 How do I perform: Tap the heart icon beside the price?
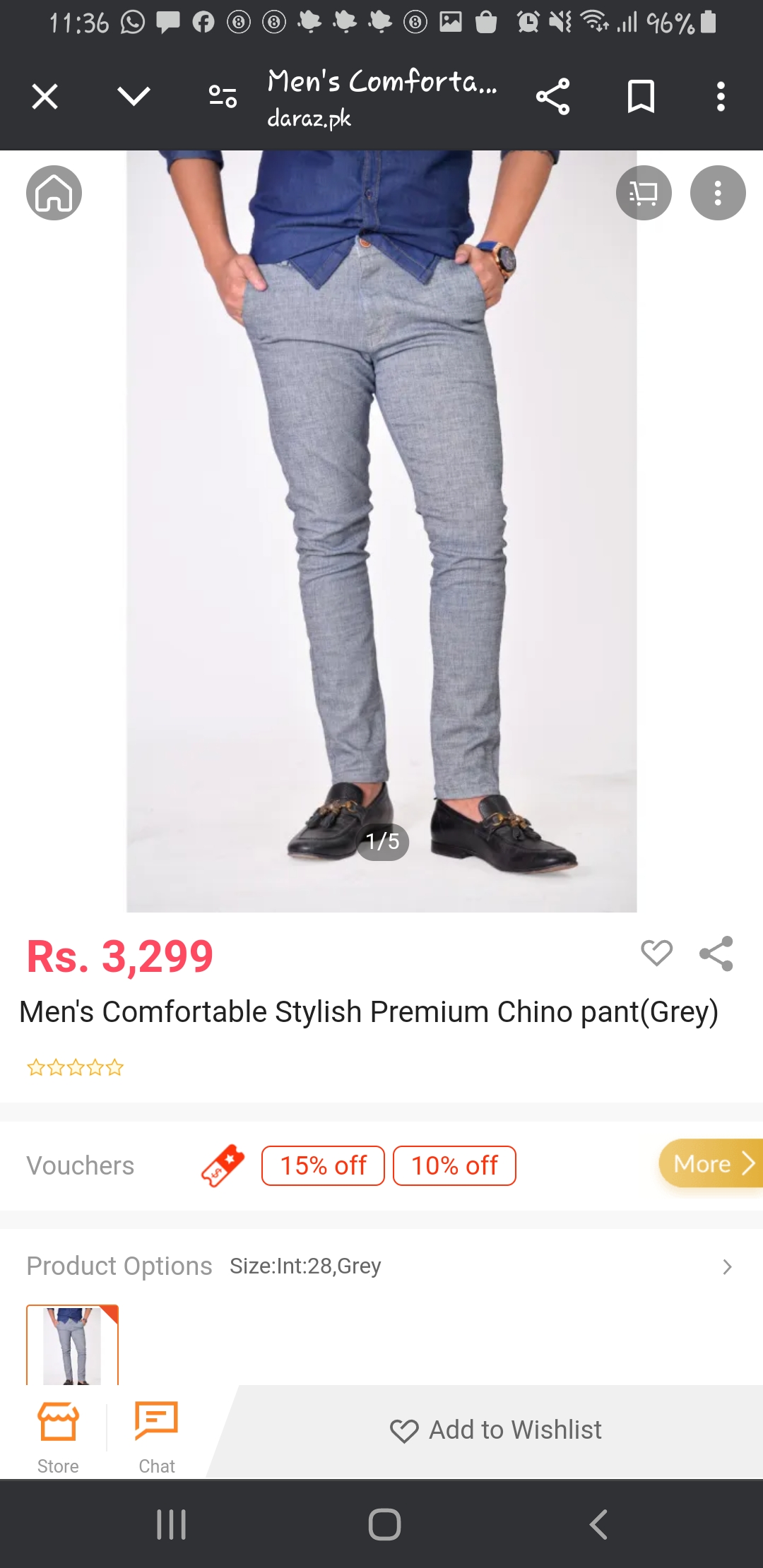(x=656, y=954)
